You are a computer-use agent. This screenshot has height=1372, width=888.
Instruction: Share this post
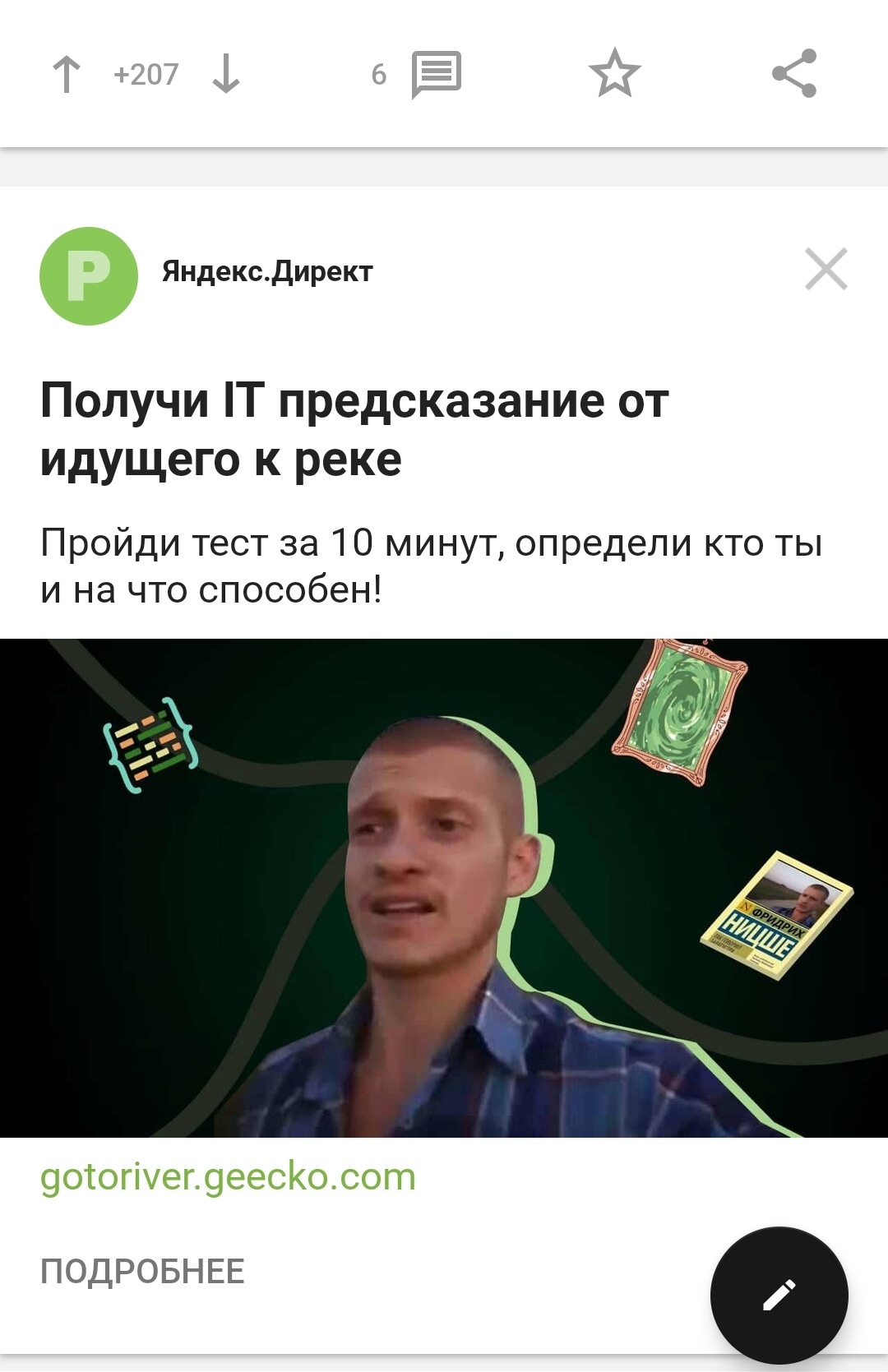[794, 73]
